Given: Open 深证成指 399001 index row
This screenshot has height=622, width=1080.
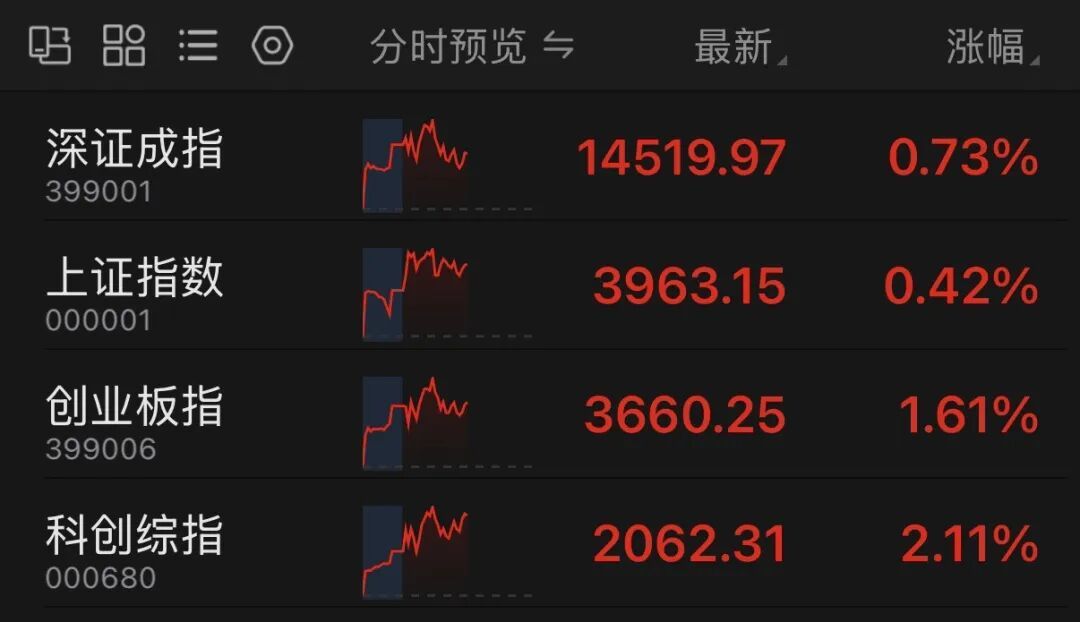Looking at the screenshot, I should pyautogui.click(x=540, y=157).
